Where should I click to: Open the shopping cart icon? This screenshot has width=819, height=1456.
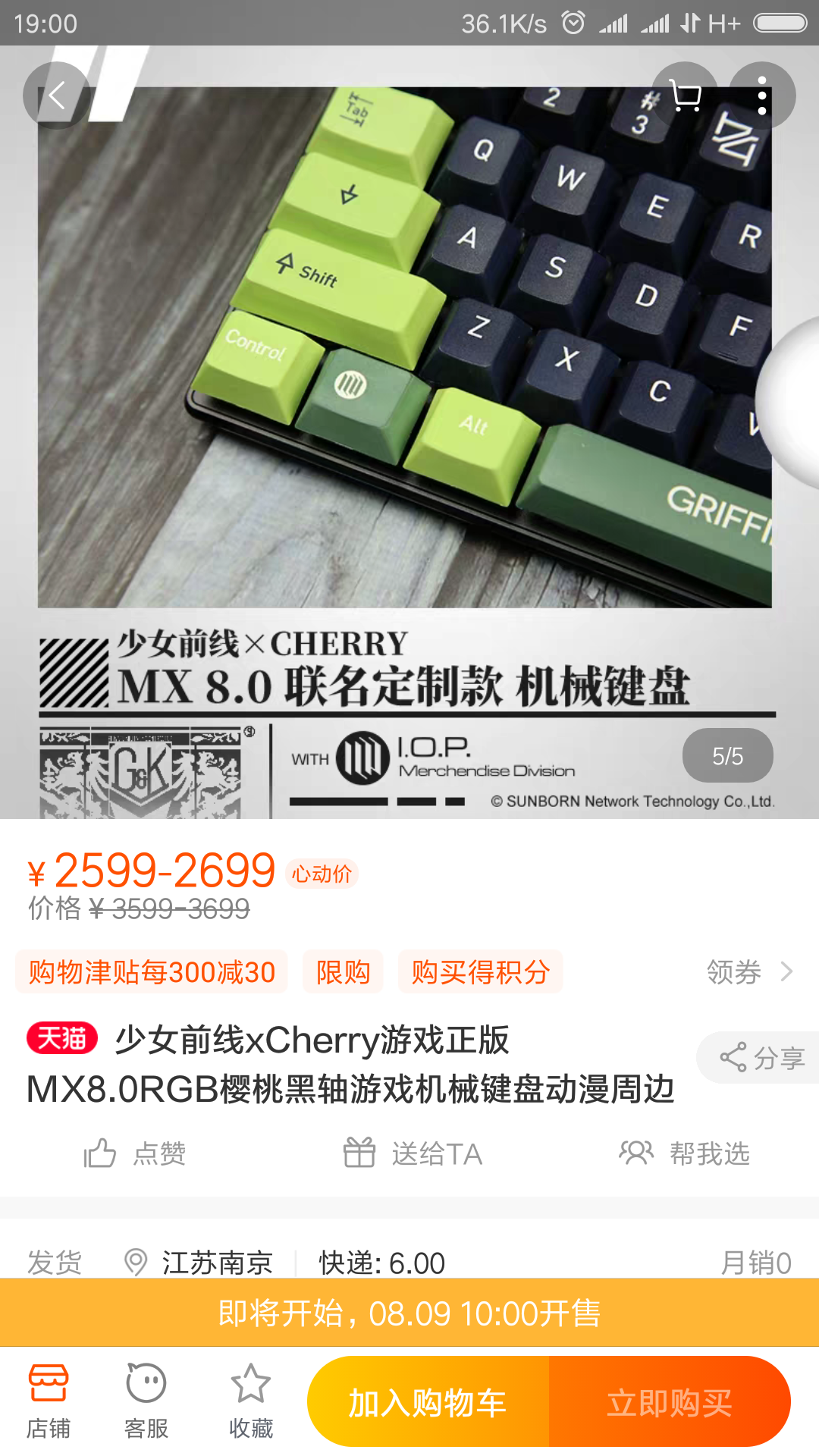click(686, 96)
